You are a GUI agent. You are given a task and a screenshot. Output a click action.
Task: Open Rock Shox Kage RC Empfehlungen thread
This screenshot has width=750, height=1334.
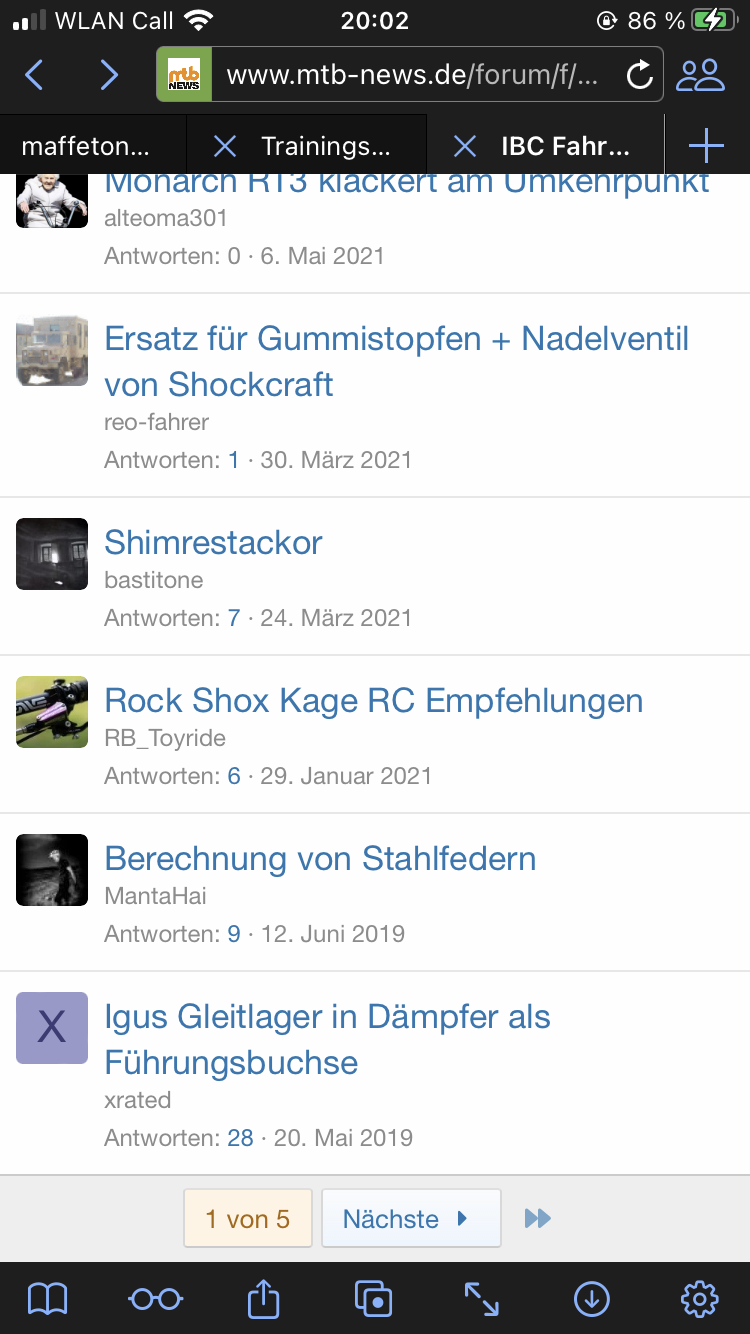click(373, 700)
